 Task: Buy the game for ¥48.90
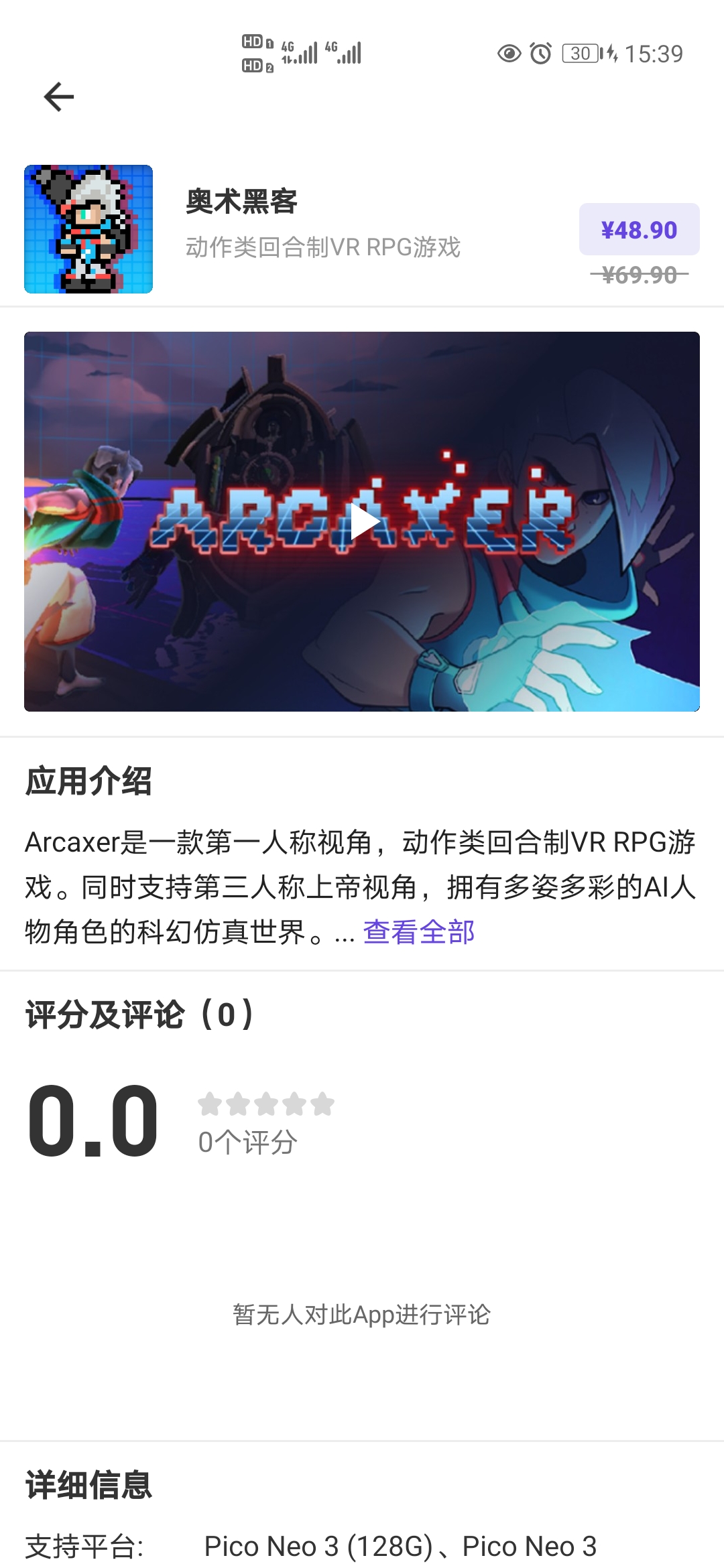click(x=639, y=230)
